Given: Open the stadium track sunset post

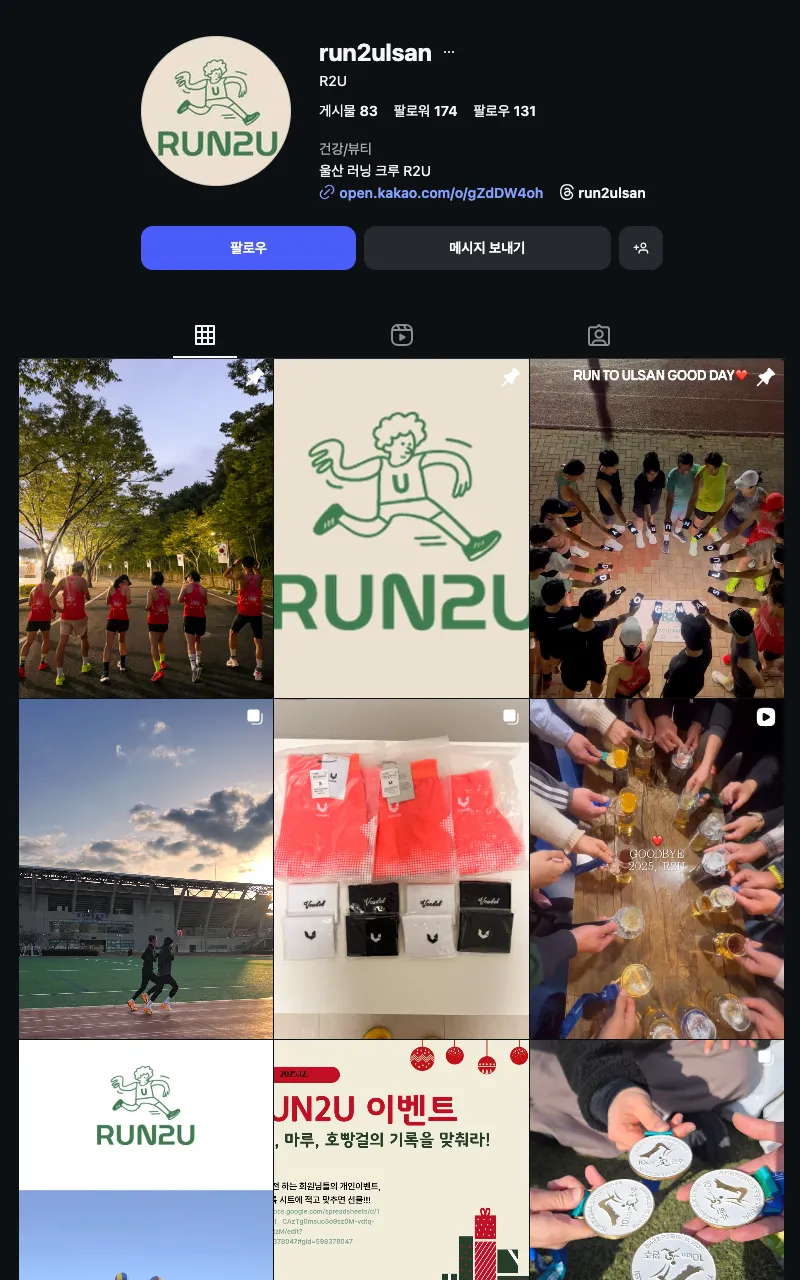Looking at the screenshot, I should [146, 868].
